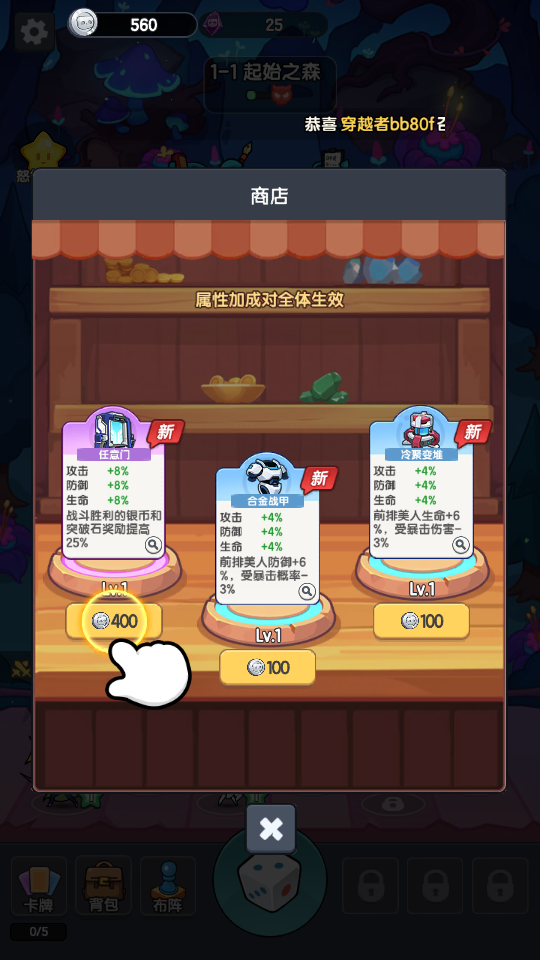Inspect 任意门 details with the magnifier
This screenshot has height=960, width=540.
[153, 545]
